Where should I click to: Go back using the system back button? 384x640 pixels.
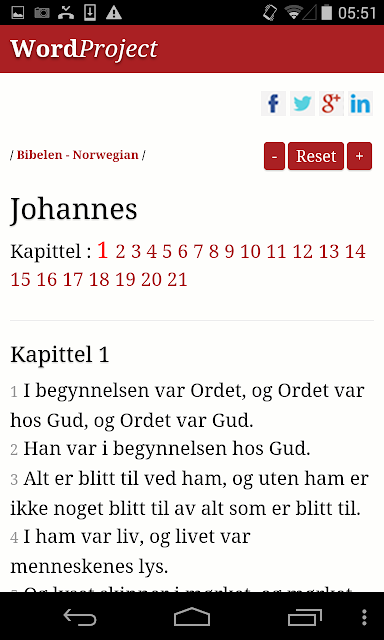(80, 617)
